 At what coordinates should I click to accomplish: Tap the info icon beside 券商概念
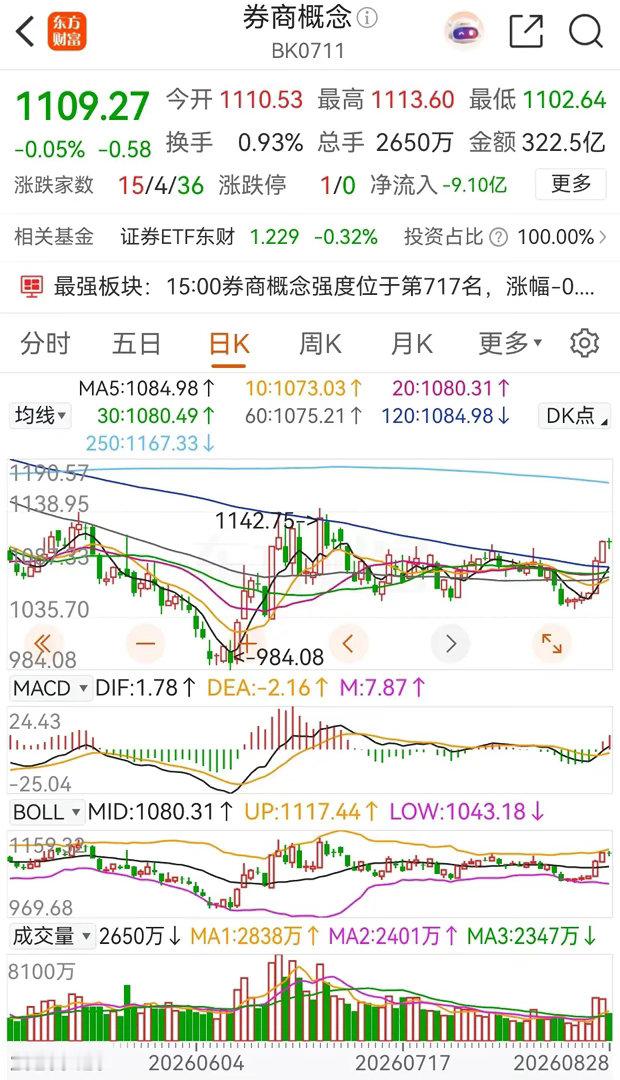coord(367,17)
